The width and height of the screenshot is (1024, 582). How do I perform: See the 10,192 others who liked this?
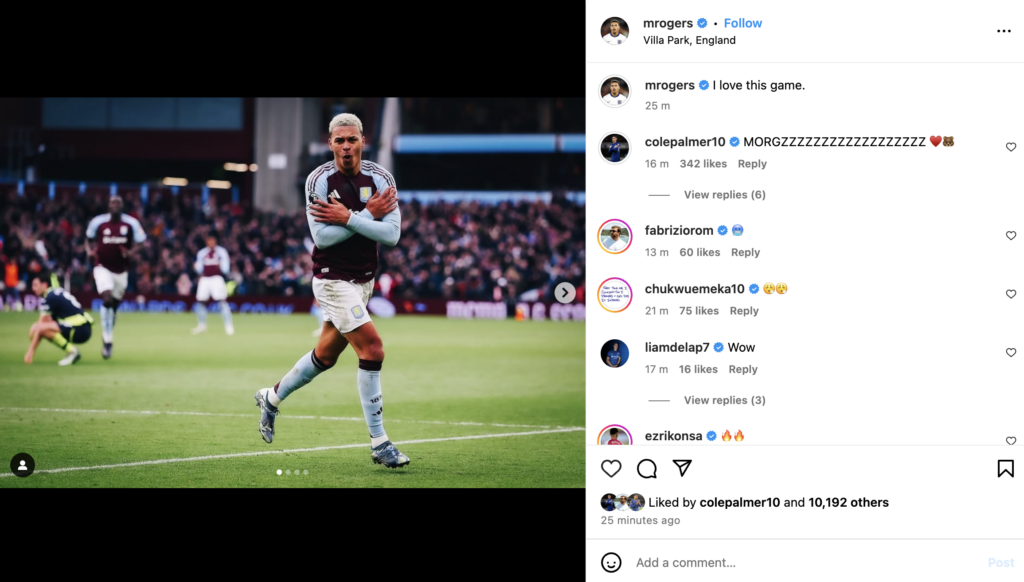tap(848, 502)
